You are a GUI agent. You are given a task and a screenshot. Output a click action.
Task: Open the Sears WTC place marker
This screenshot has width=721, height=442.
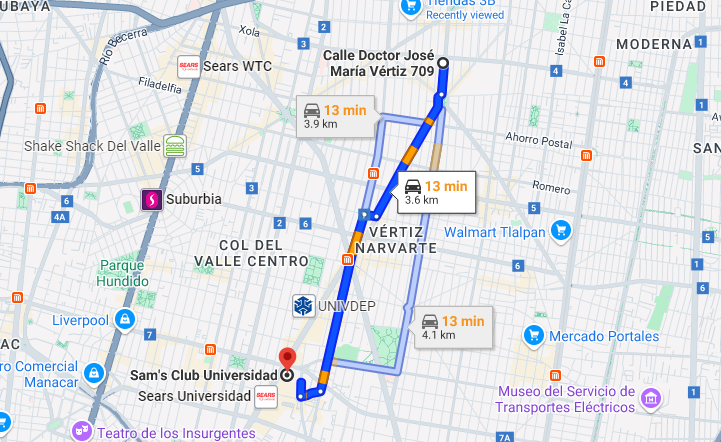[x=189, y=66]
